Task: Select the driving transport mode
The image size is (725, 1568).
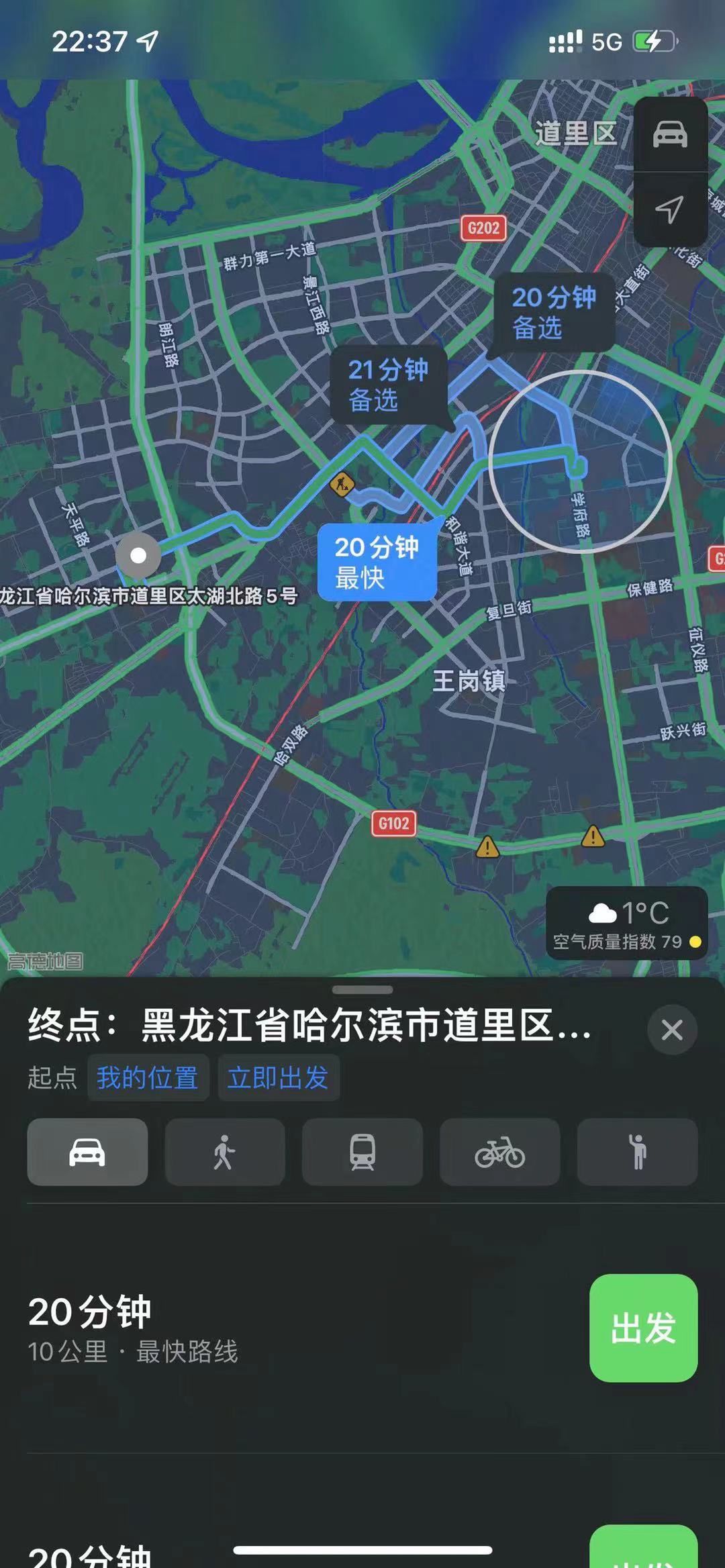Action: click(87, 1152)
